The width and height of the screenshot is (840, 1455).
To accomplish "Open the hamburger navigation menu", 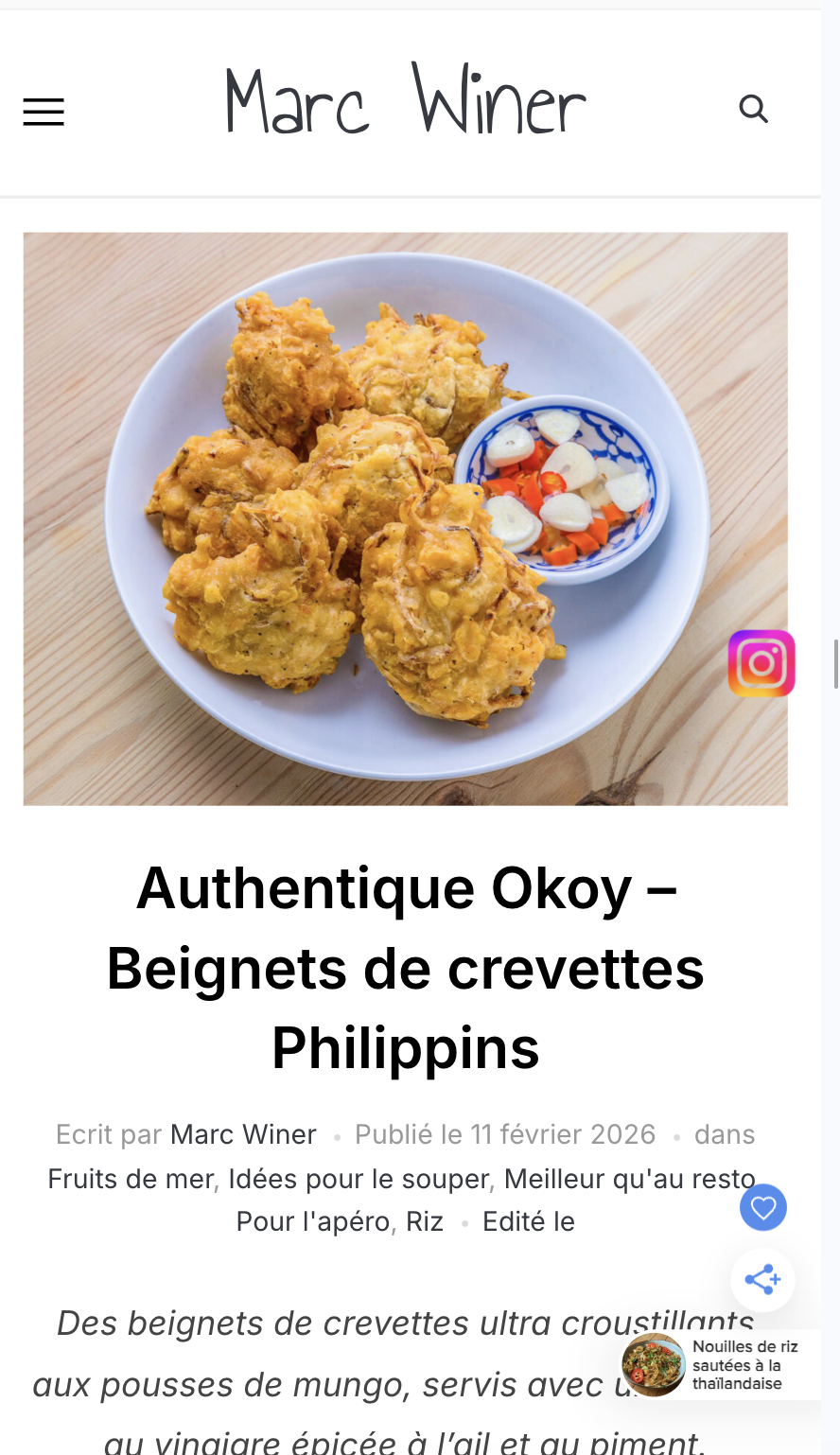I will [43, 111].
